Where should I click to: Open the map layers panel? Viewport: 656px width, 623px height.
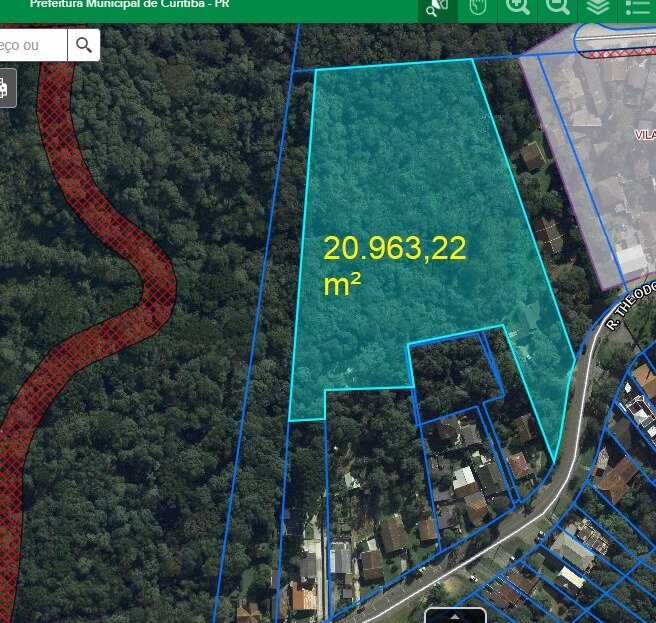coord(598,8)
